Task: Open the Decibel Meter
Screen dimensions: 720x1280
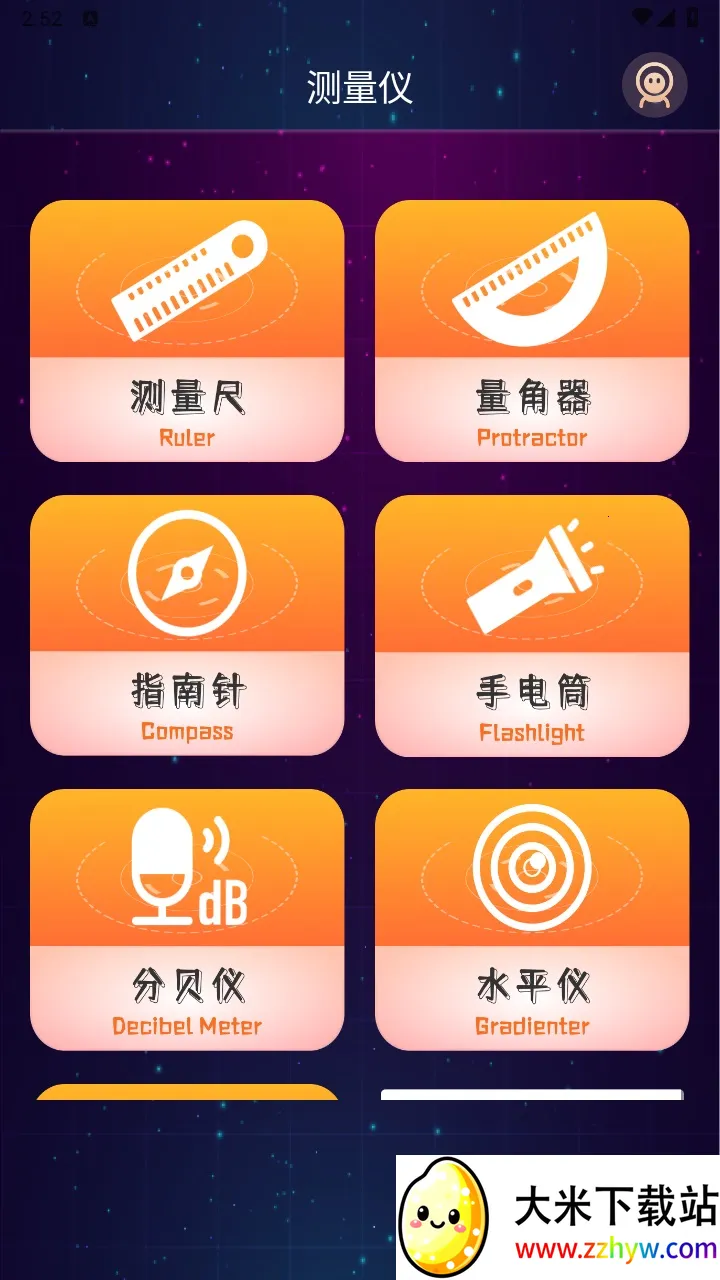Action: click(187, 919)
